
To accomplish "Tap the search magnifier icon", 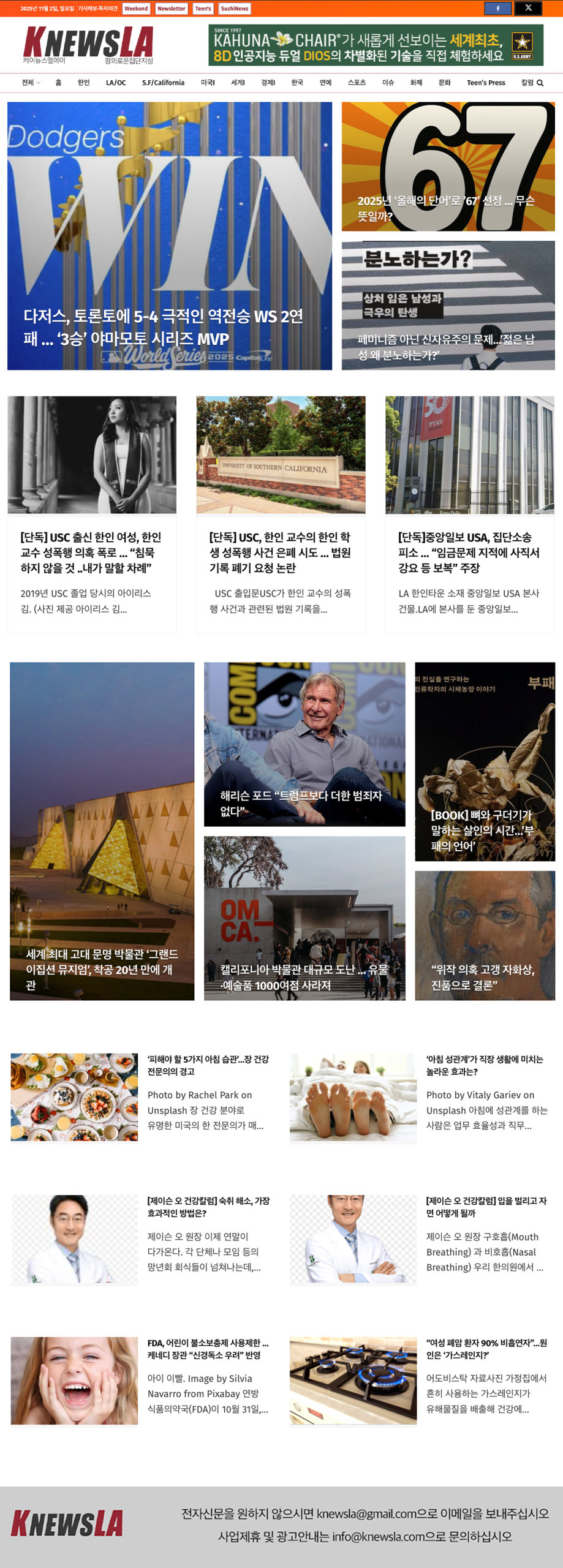I will 540,83.
